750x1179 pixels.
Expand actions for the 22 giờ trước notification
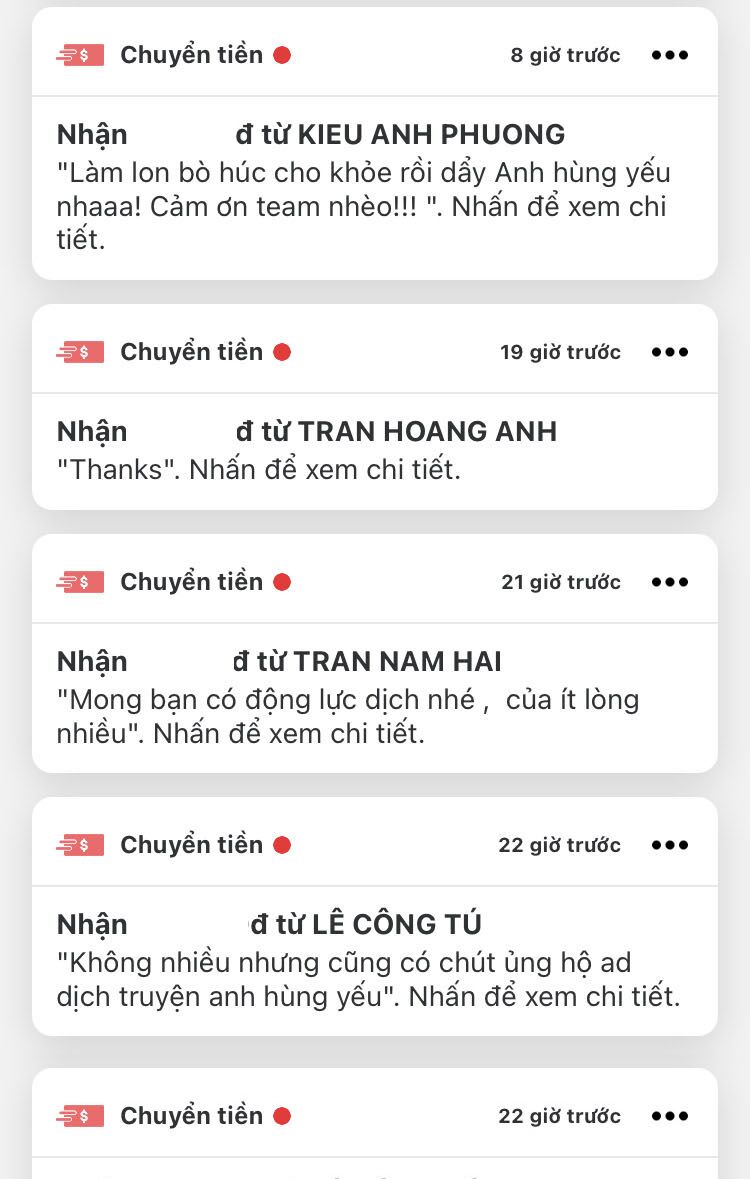(x=670, y=844)
